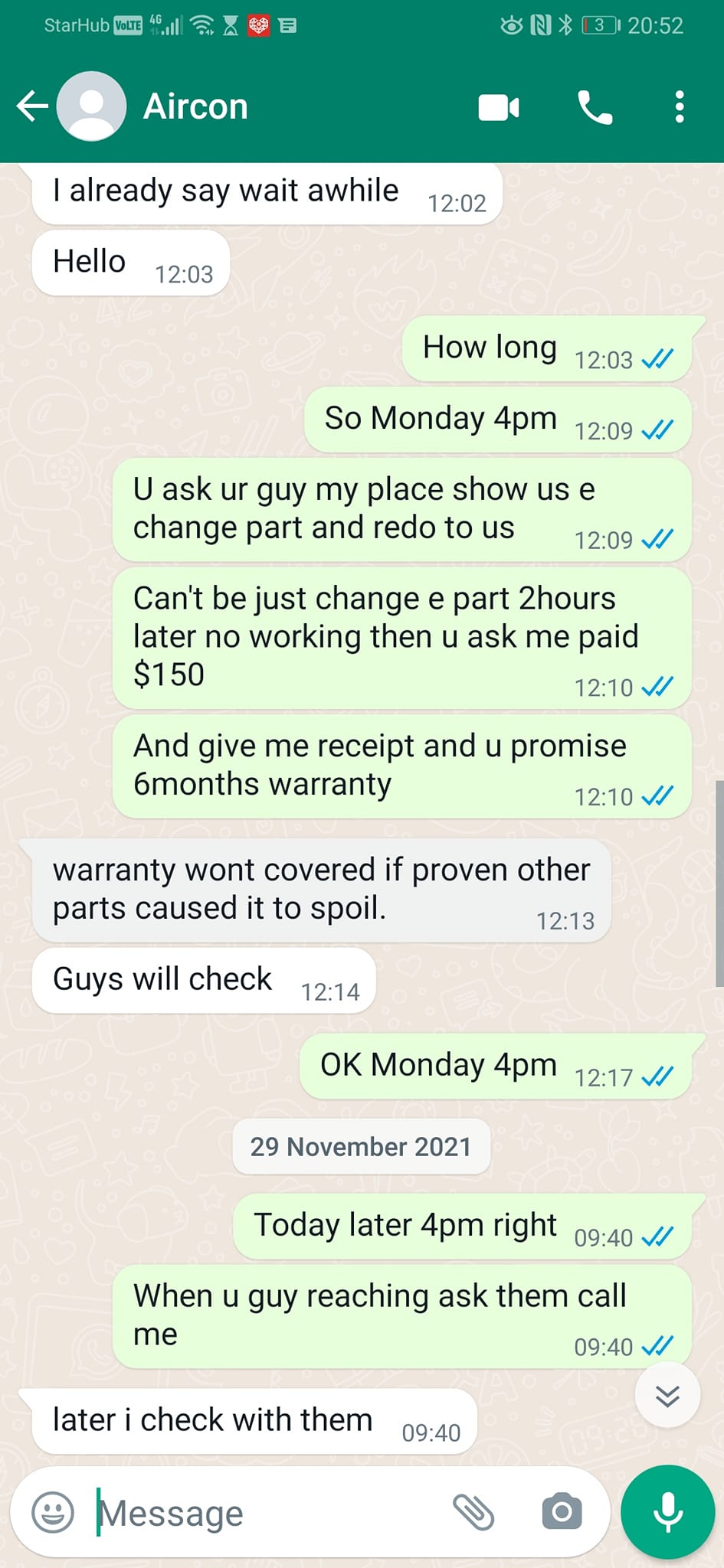Start a voice call with Aircon
The image size is (724, 1568).
595,107
